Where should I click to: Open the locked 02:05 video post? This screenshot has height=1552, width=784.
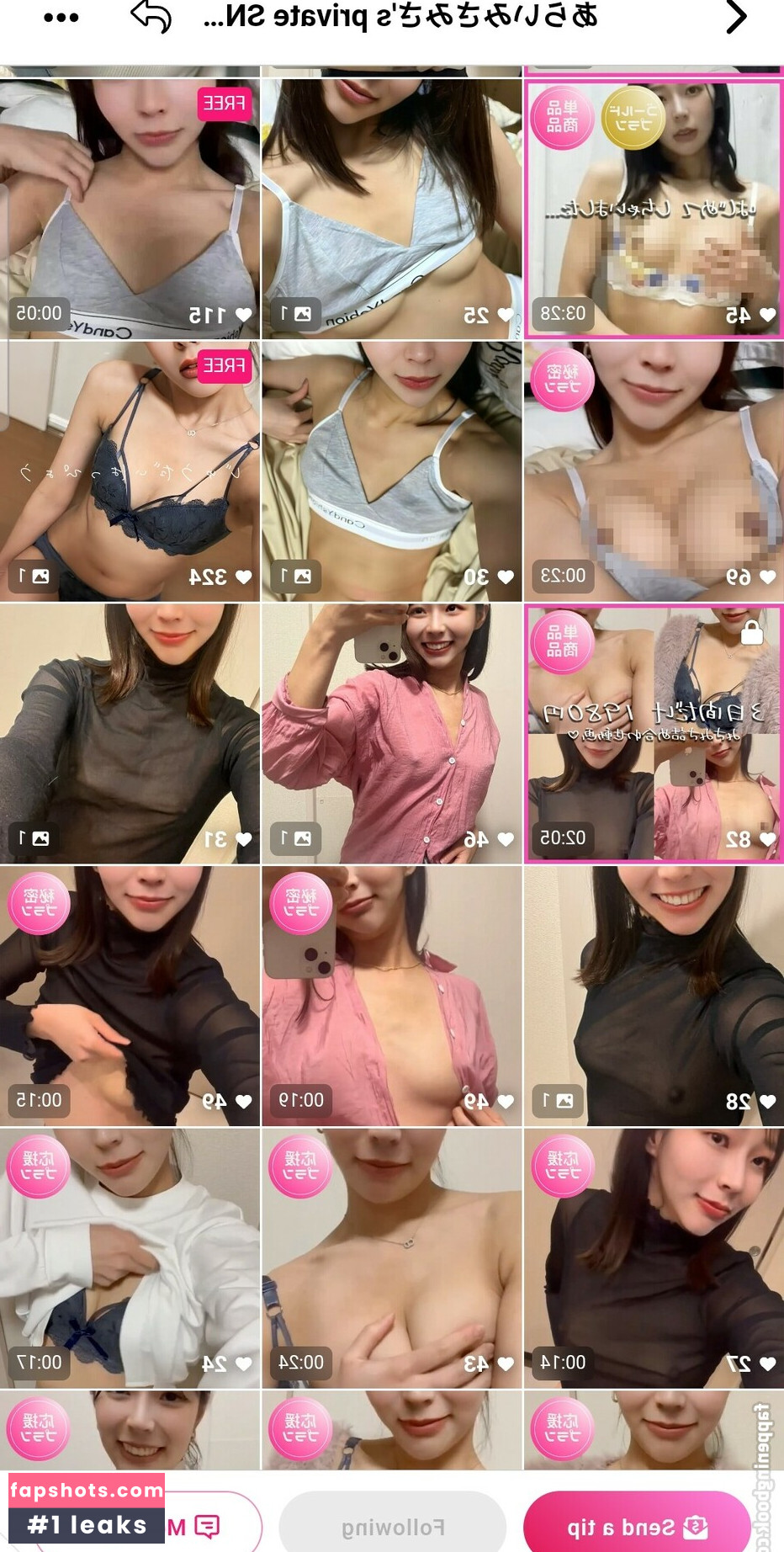(654, 734)
